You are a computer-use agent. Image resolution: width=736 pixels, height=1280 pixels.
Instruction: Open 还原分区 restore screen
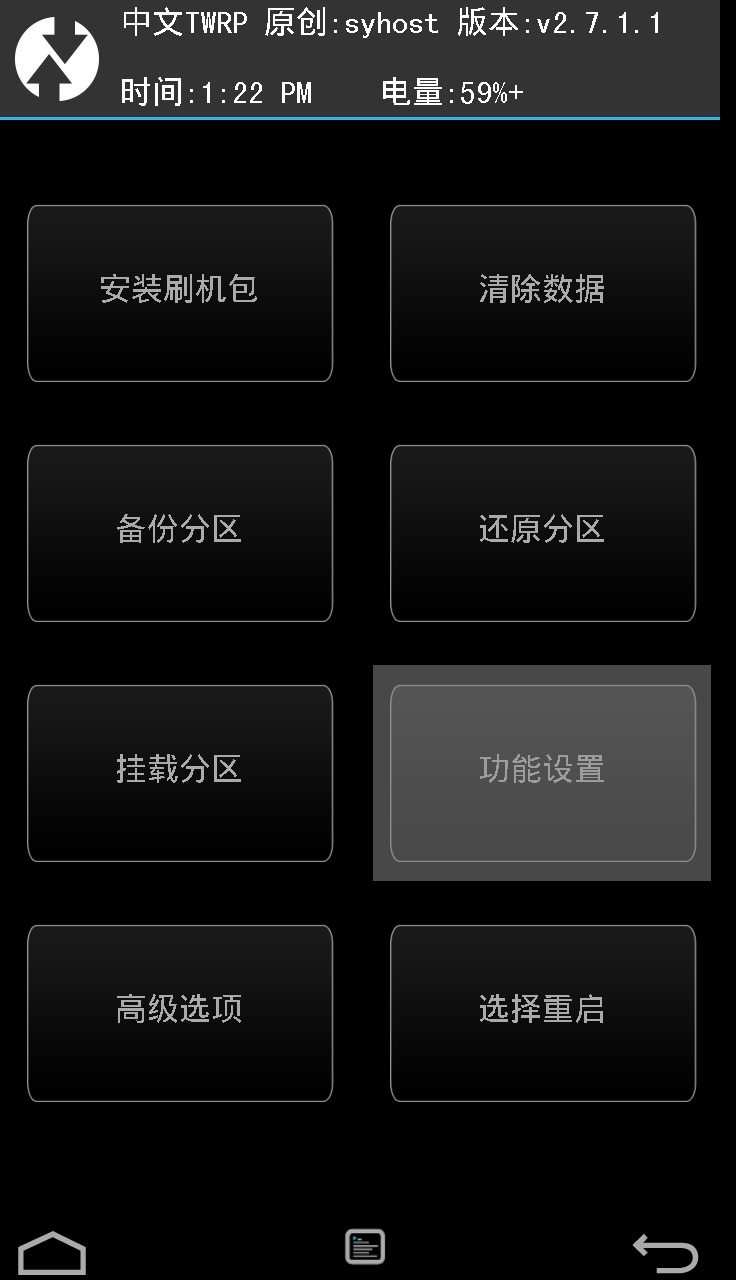(543, 533)
